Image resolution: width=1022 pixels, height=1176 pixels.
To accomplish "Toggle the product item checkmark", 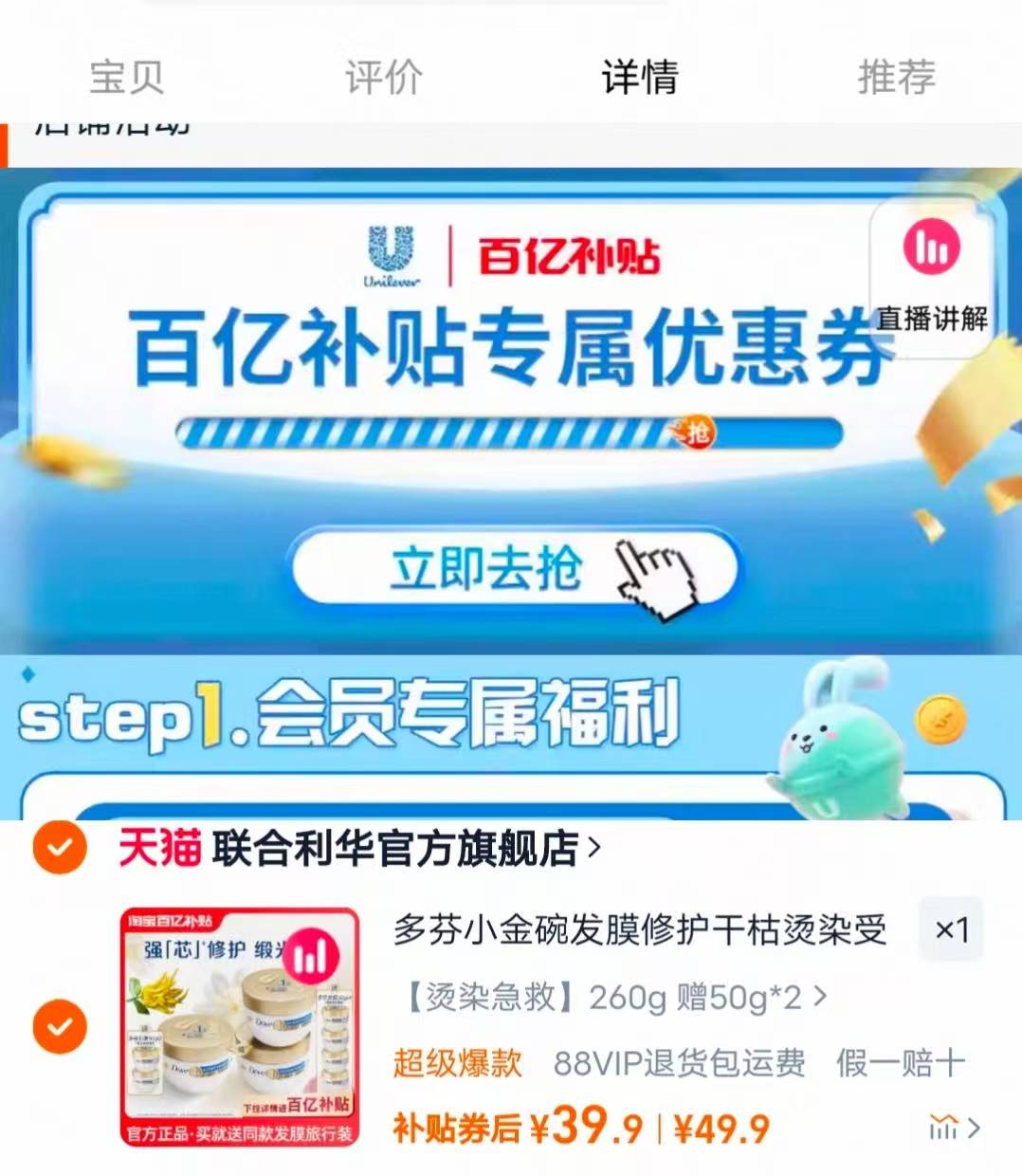I will tap(61, 1025).
